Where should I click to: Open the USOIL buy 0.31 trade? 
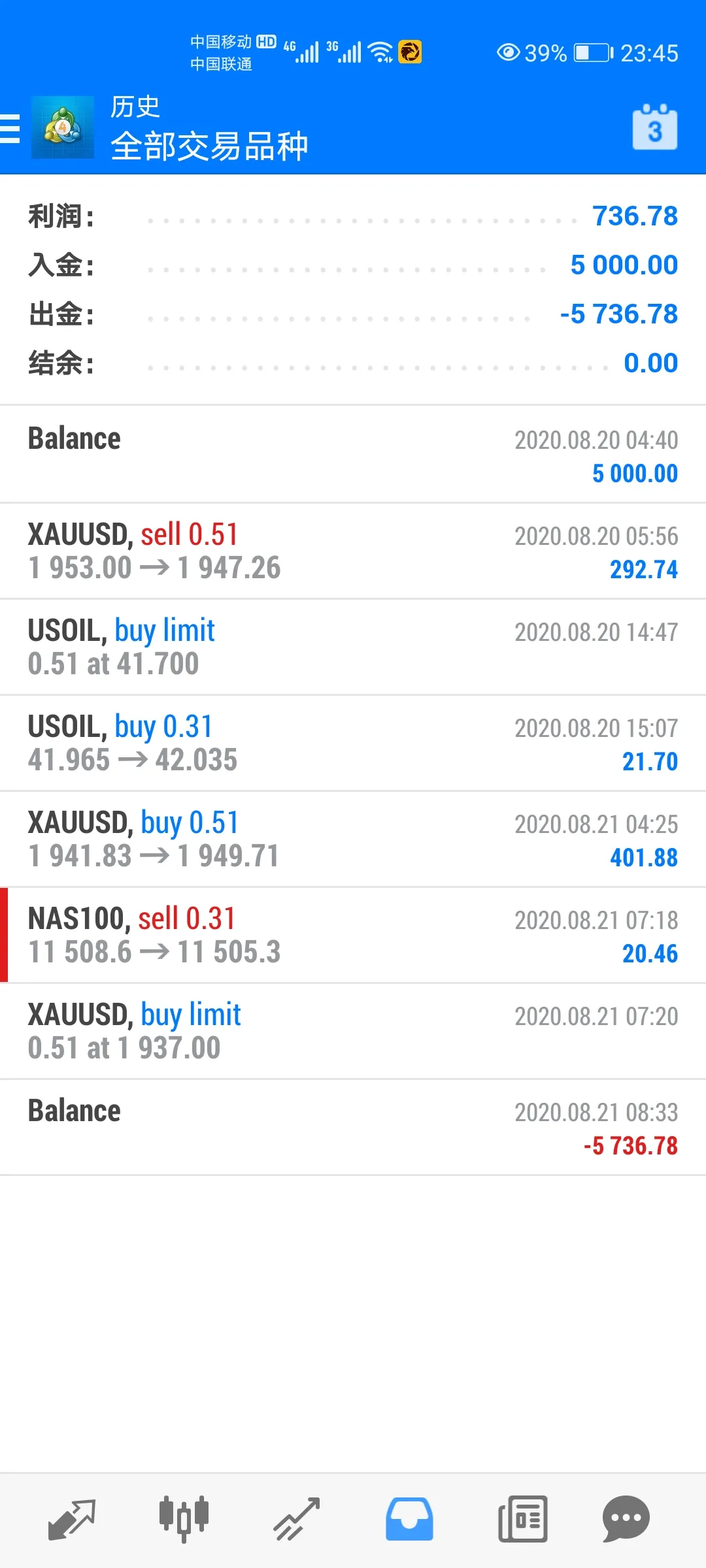(x=353, y=743)
